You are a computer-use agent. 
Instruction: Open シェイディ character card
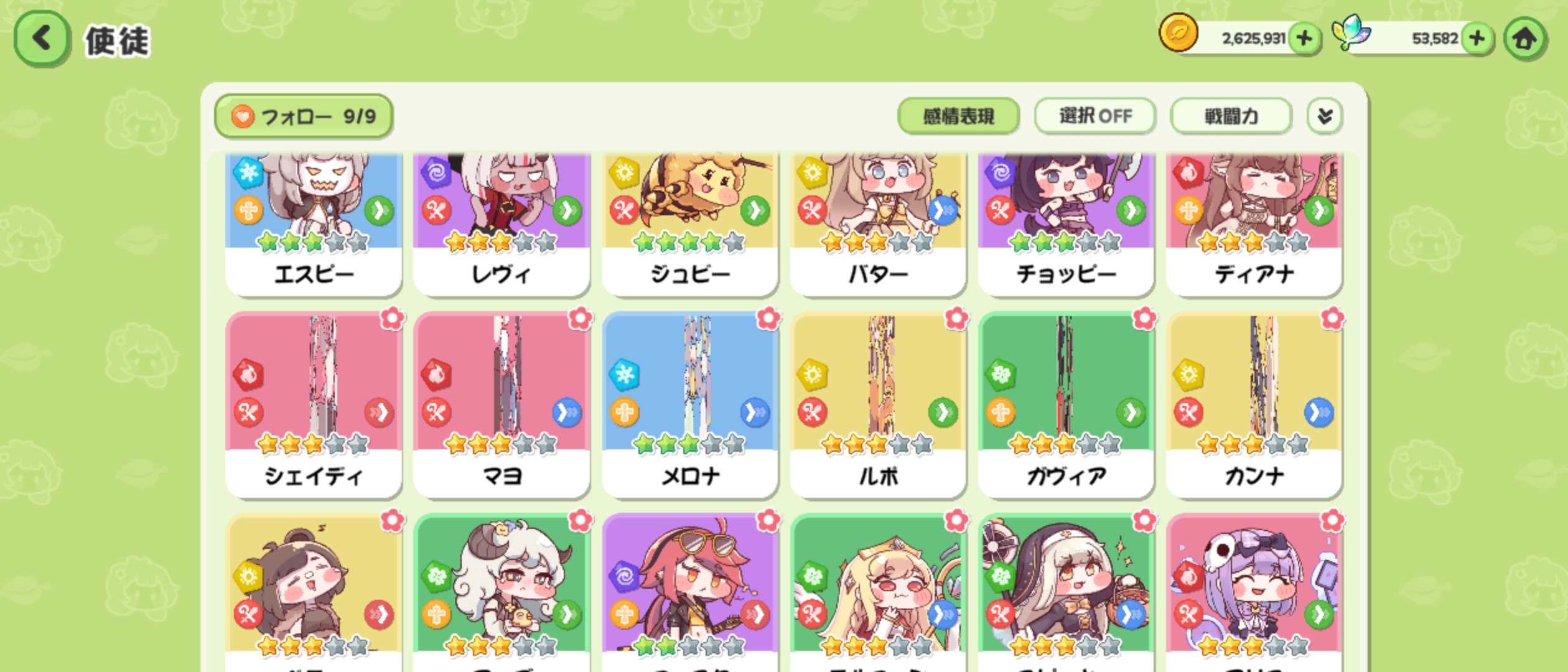click(314, 404)
